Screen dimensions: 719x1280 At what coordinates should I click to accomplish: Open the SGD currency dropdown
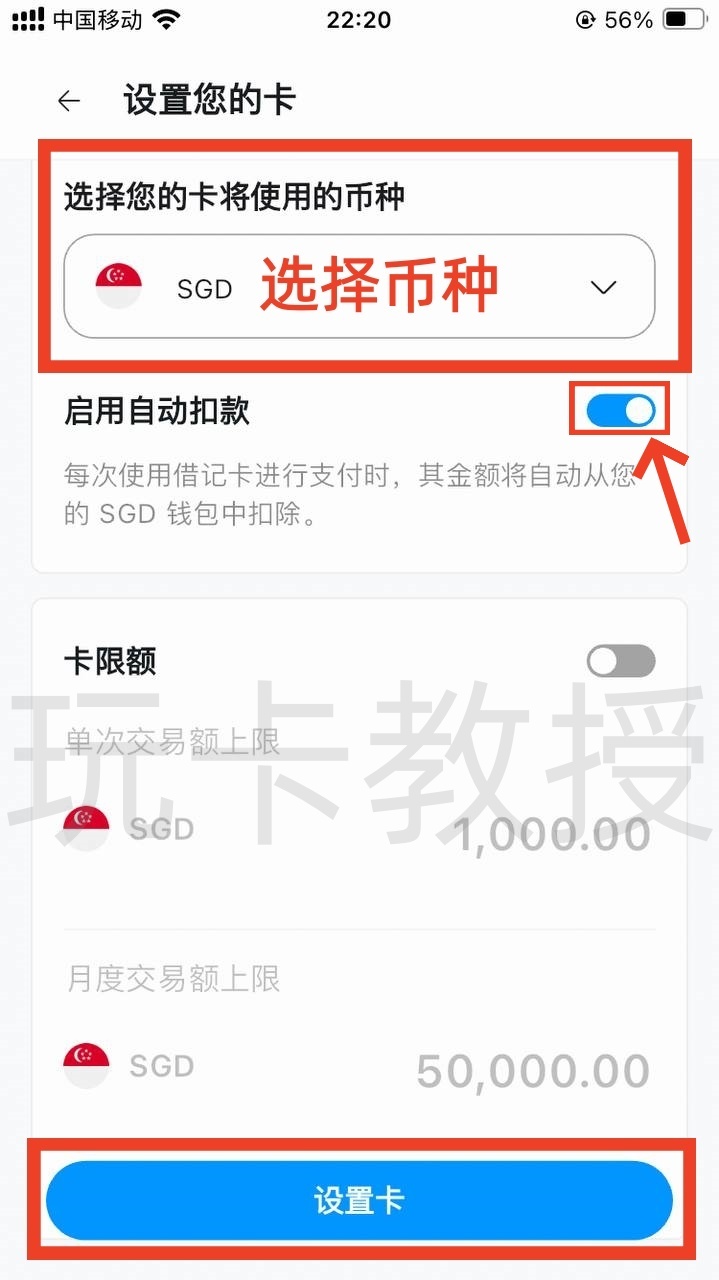coord(359,287)
